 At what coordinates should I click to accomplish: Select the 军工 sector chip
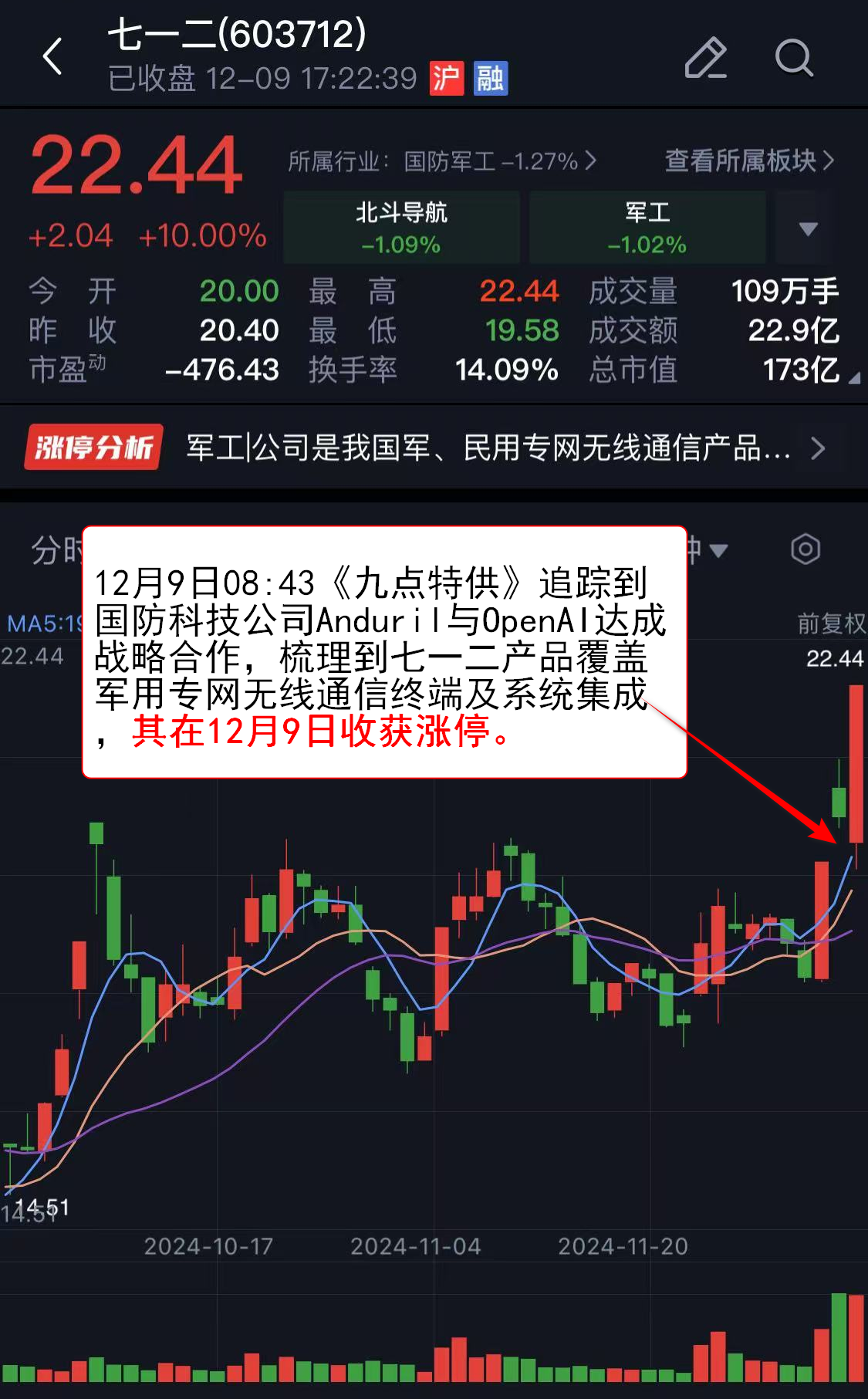click(647, 228)
